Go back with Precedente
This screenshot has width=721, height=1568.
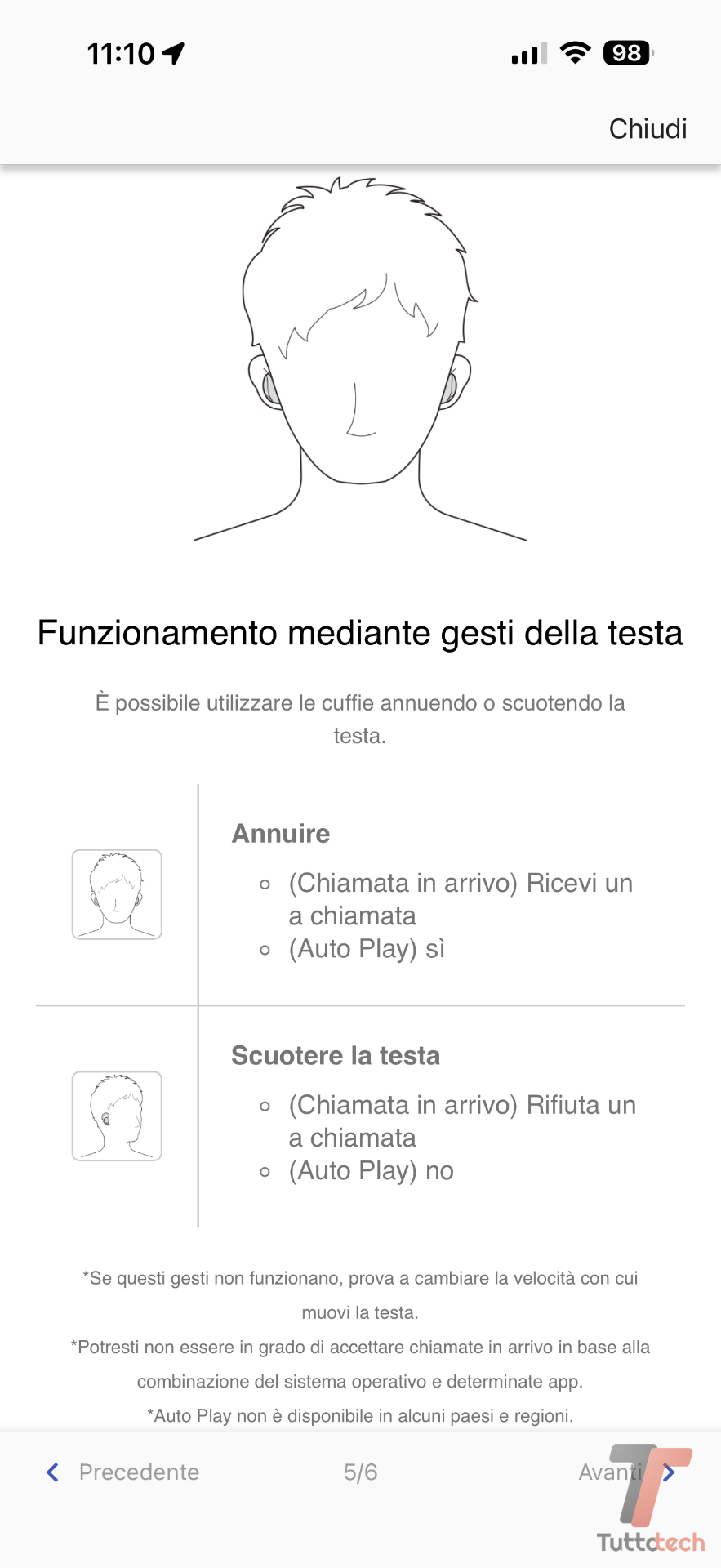(124, 1472)
